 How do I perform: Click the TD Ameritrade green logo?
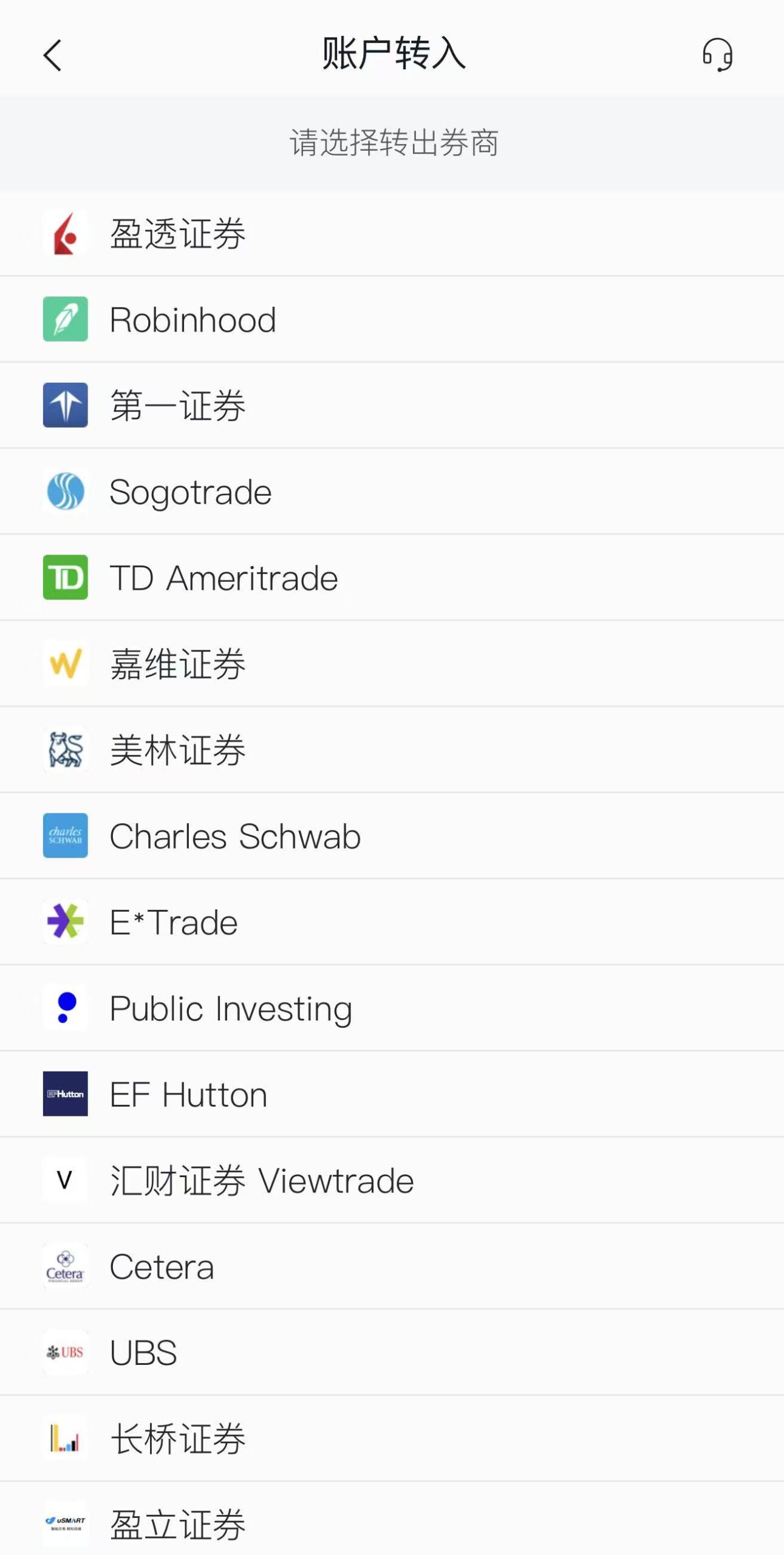(x=65, y=577)
